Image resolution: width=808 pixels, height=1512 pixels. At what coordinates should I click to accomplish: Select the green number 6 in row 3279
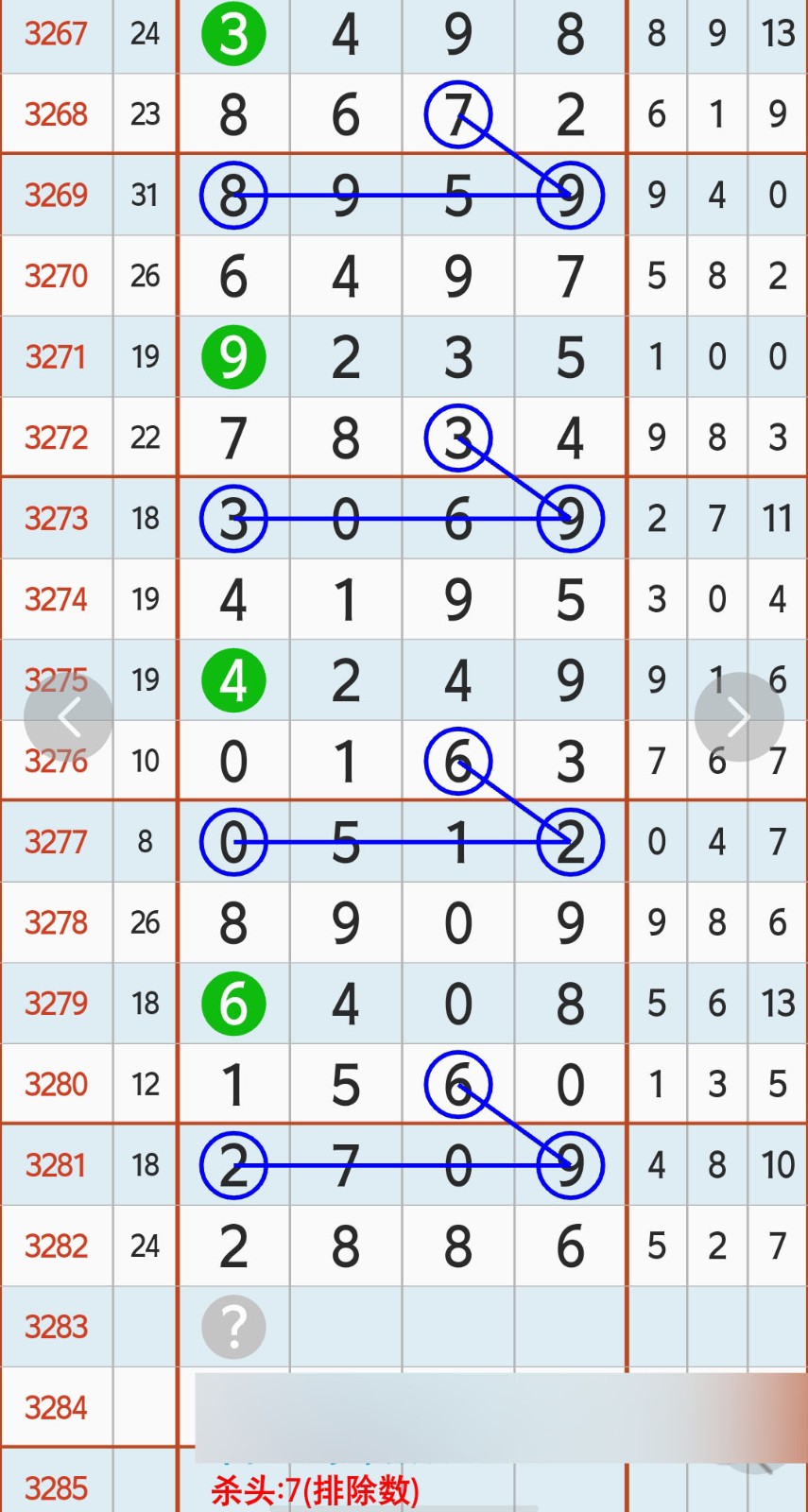pos(233,1003)
